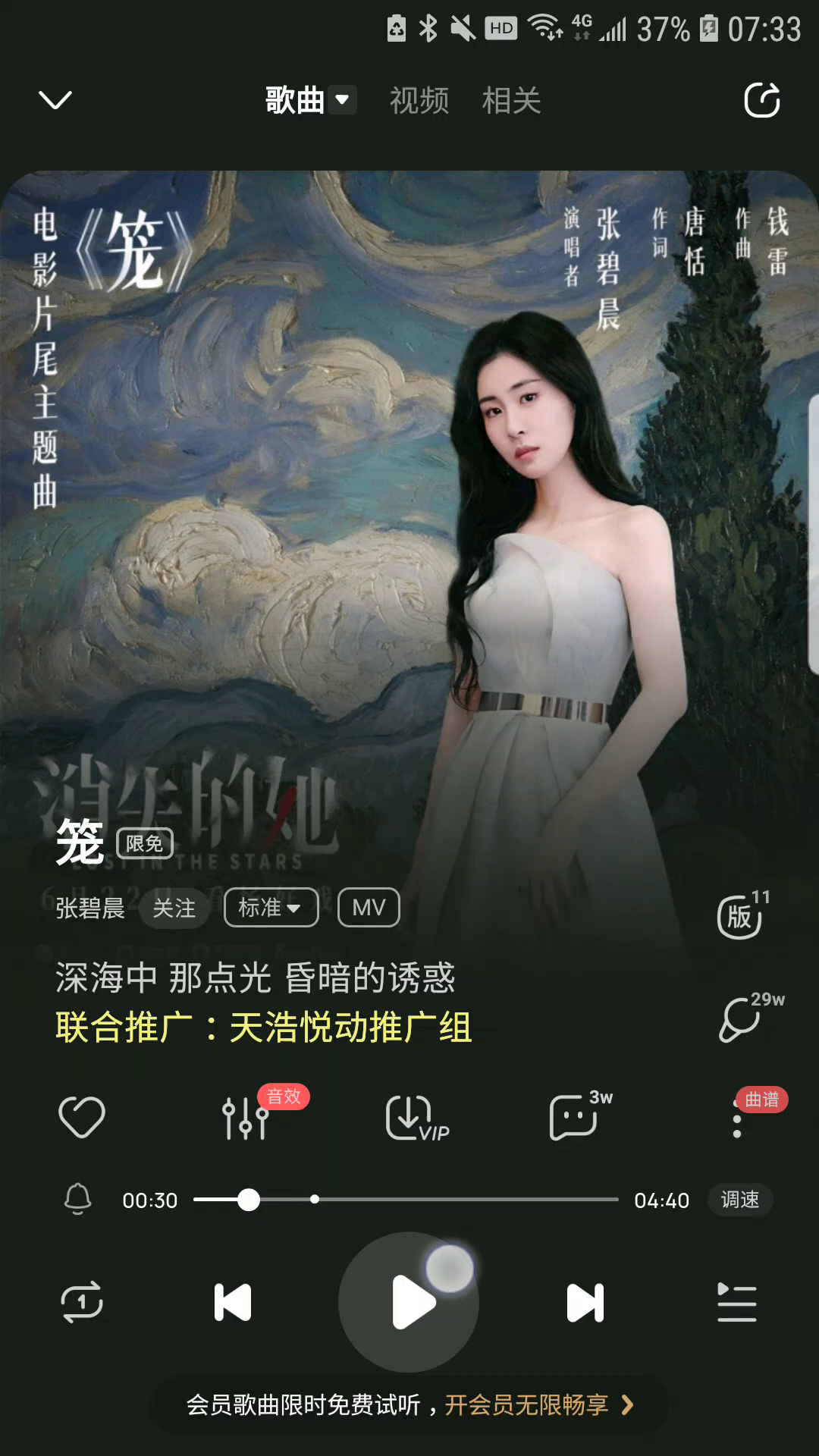Screen dimensions: 819x1456
Task: Skip to the next track
Action: [x=585, y=1303]
